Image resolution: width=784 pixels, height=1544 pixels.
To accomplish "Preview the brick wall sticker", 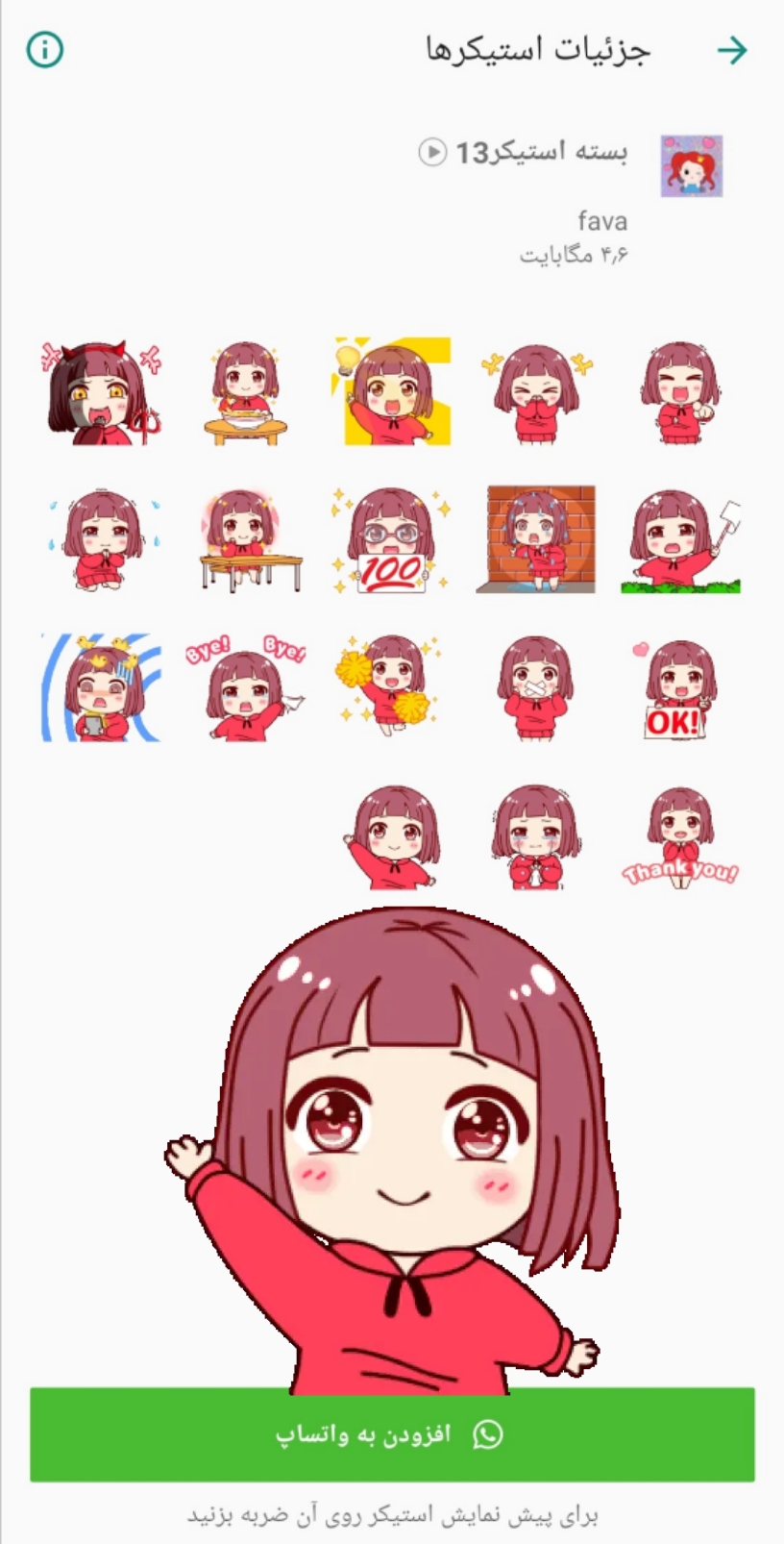I will (x=535, y=540).
